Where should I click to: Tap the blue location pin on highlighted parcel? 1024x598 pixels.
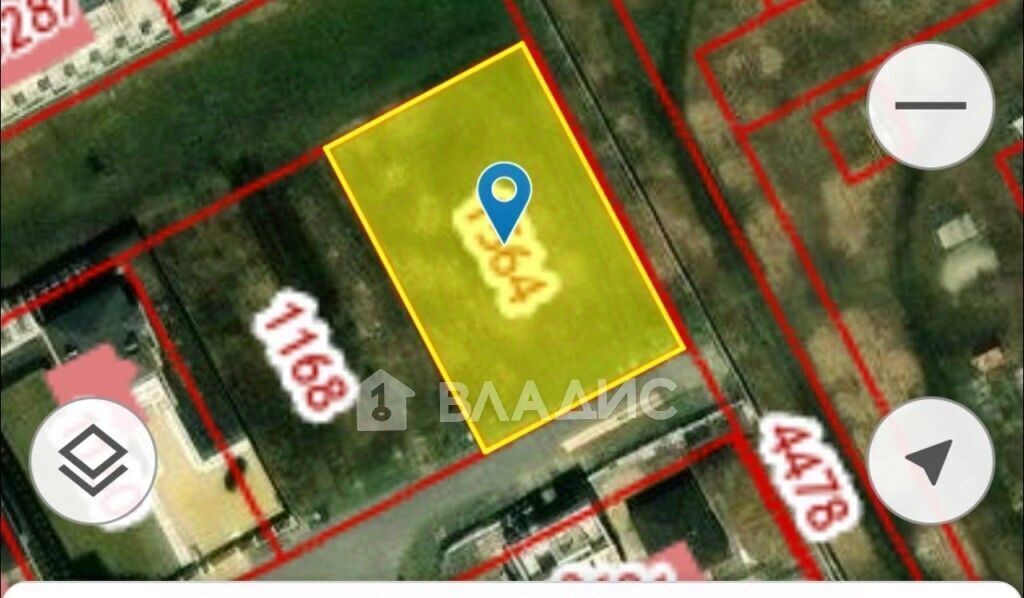(505, 197)
